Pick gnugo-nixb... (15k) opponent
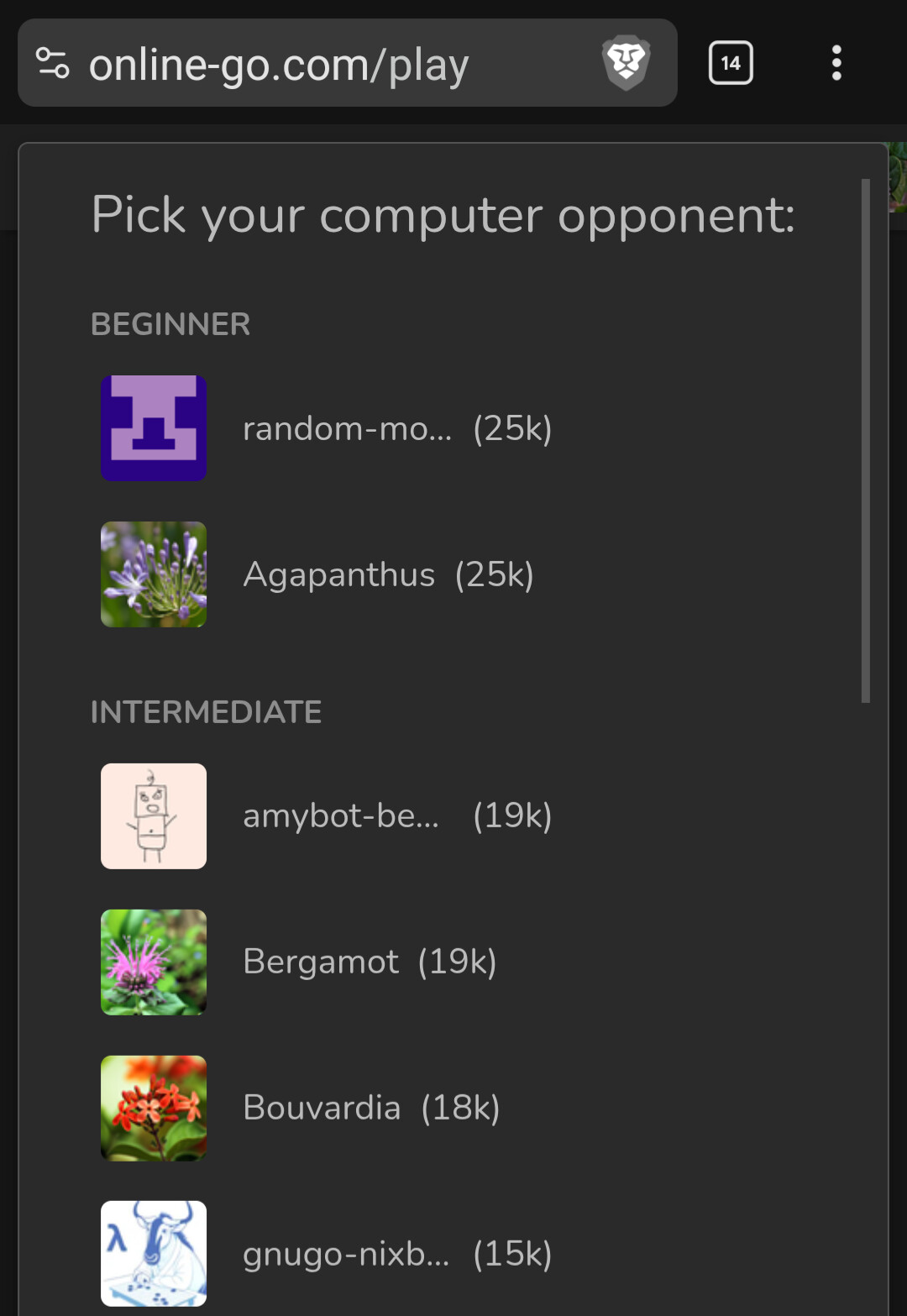Viewport: 907px width, 1316px height. click(x=396, y=1254)
